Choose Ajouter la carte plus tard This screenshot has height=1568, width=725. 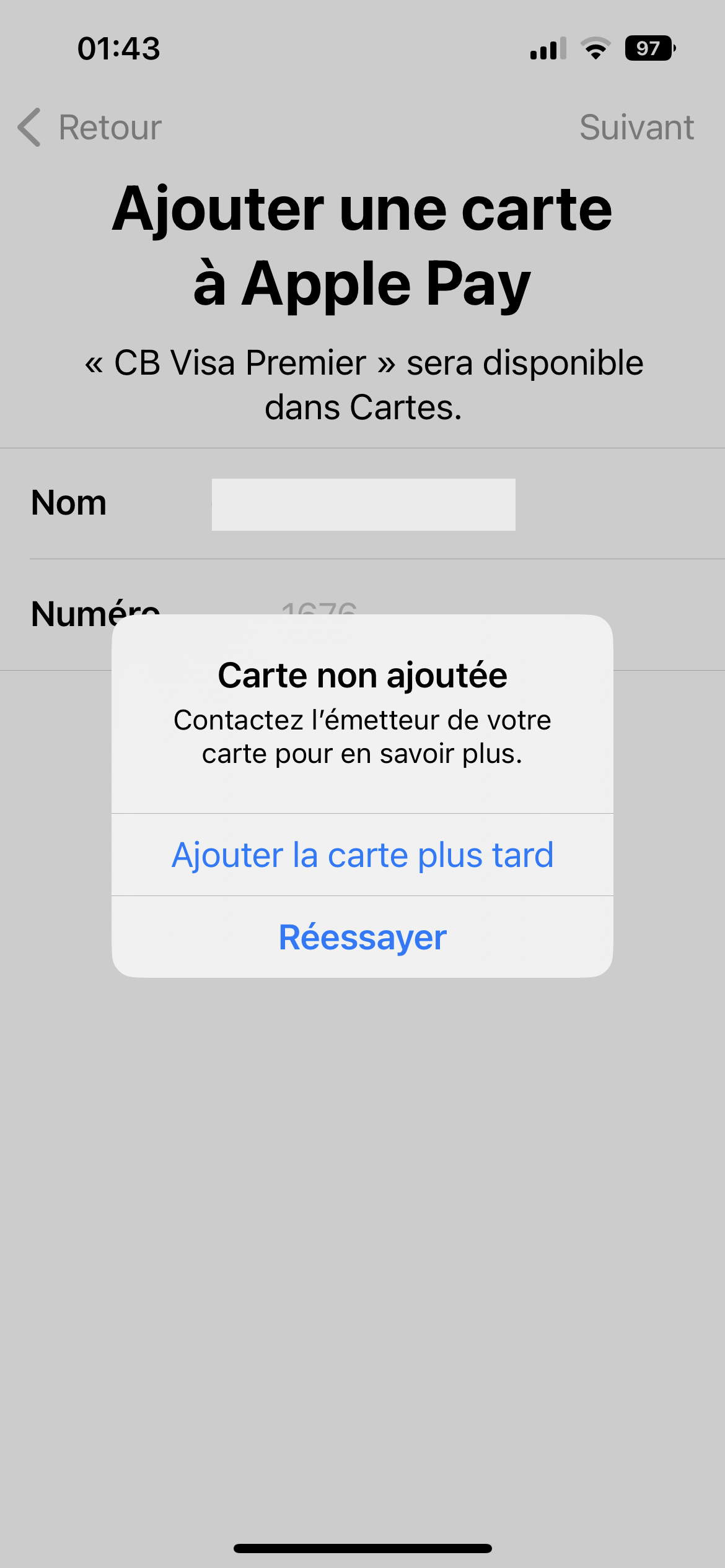pyautogui.click(x=362, y=855)
